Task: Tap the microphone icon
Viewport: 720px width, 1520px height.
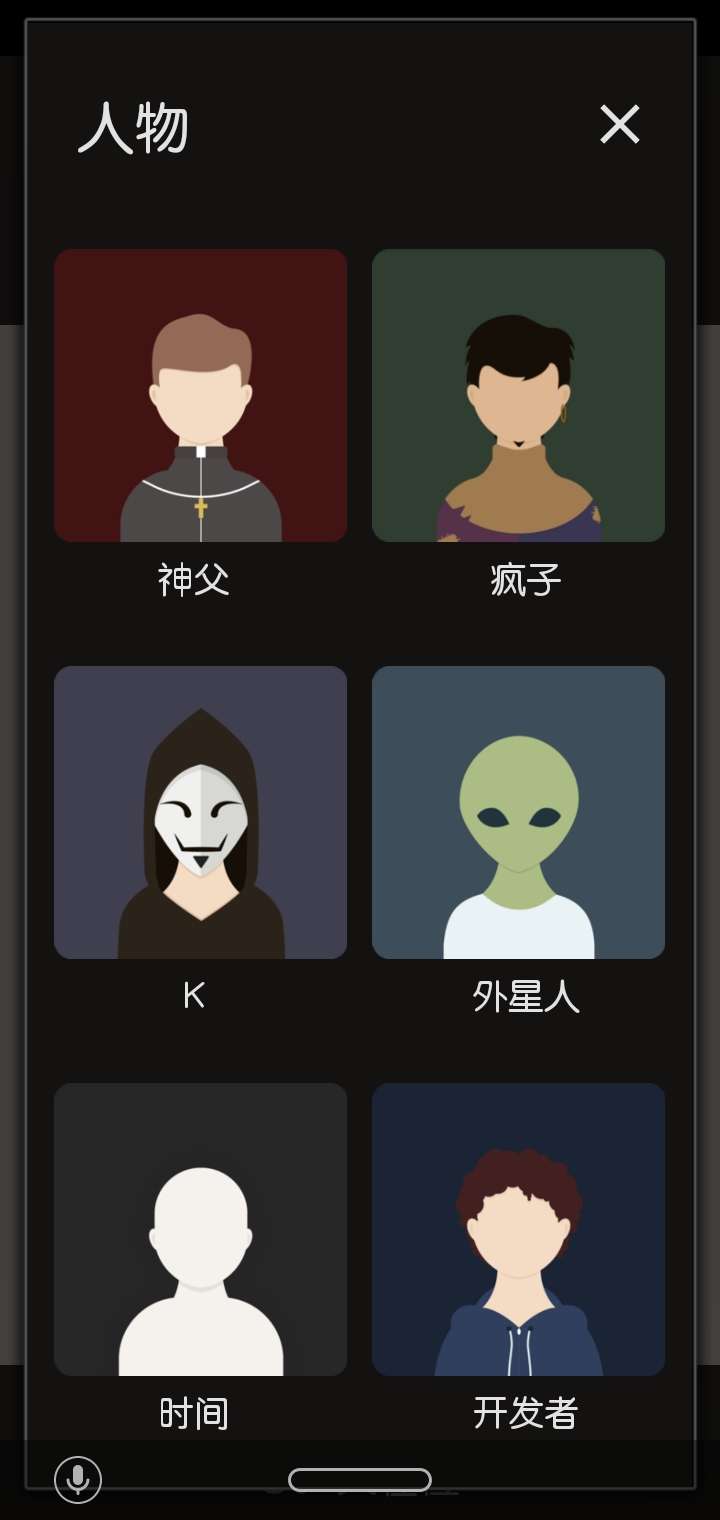Action: pyautogui.click(x=78, y=1479)
